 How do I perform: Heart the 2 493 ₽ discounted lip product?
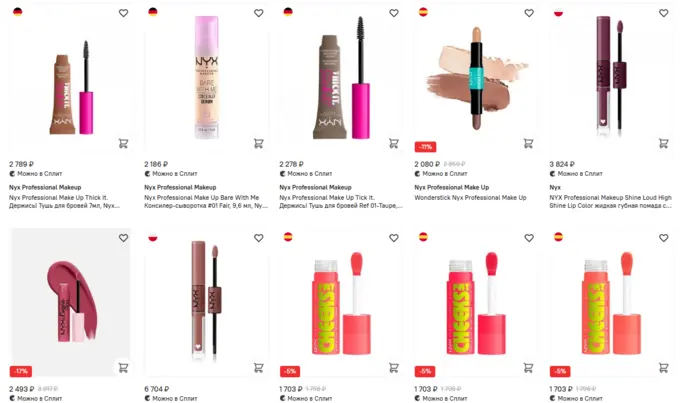(123, 238)
